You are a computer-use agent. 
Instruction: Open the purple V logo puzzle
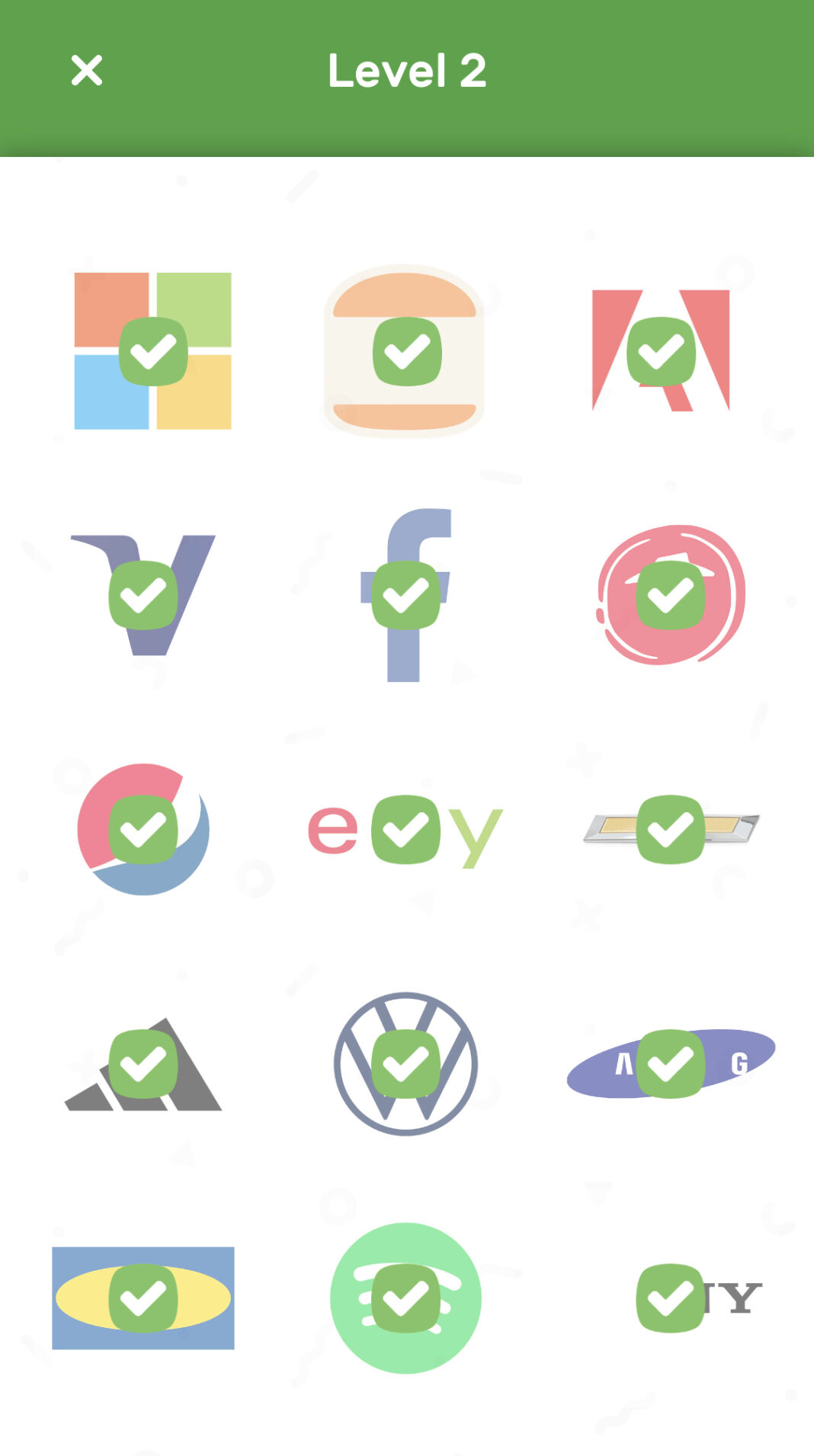click(143, 595)
